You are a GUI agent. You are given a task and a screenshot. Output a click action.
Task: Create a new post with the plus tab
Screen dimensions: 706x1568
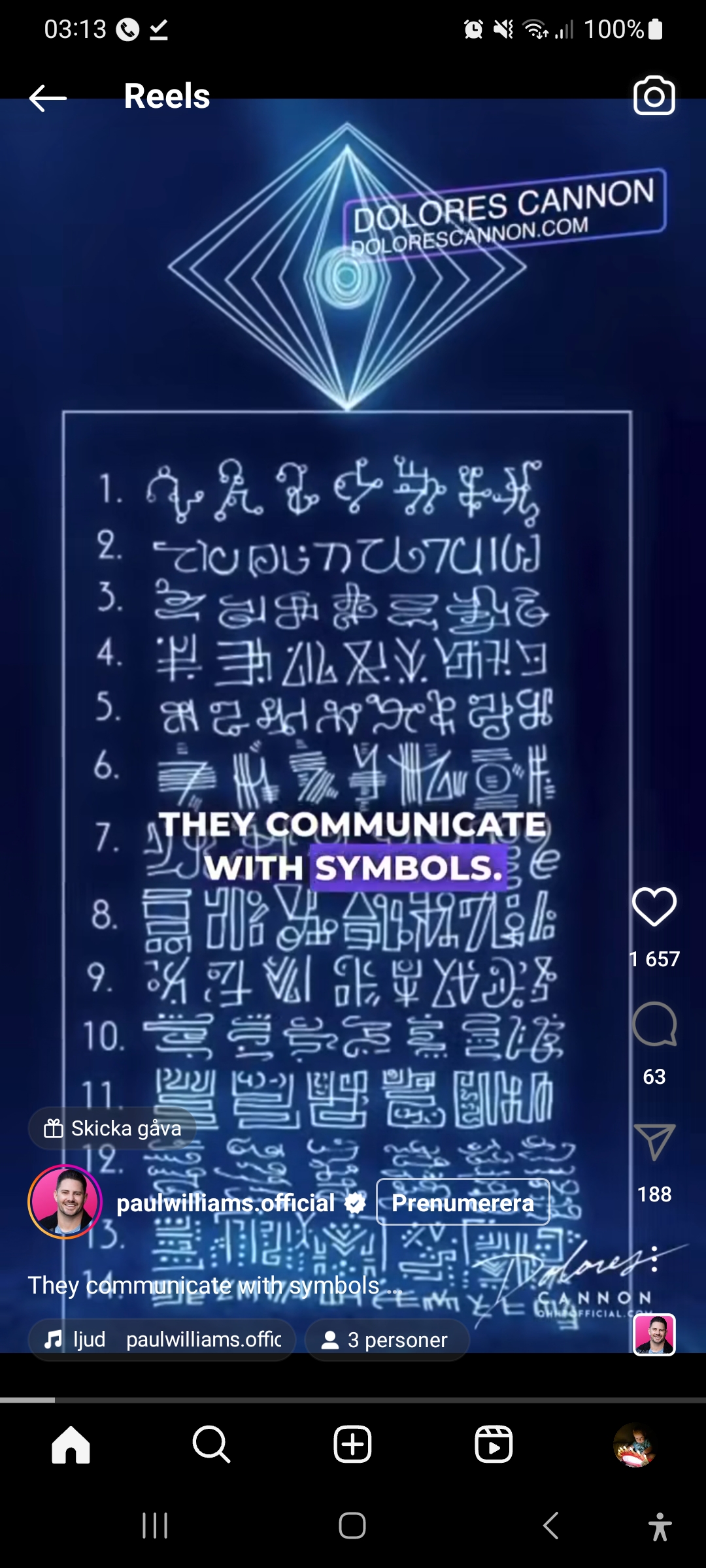352,1445
